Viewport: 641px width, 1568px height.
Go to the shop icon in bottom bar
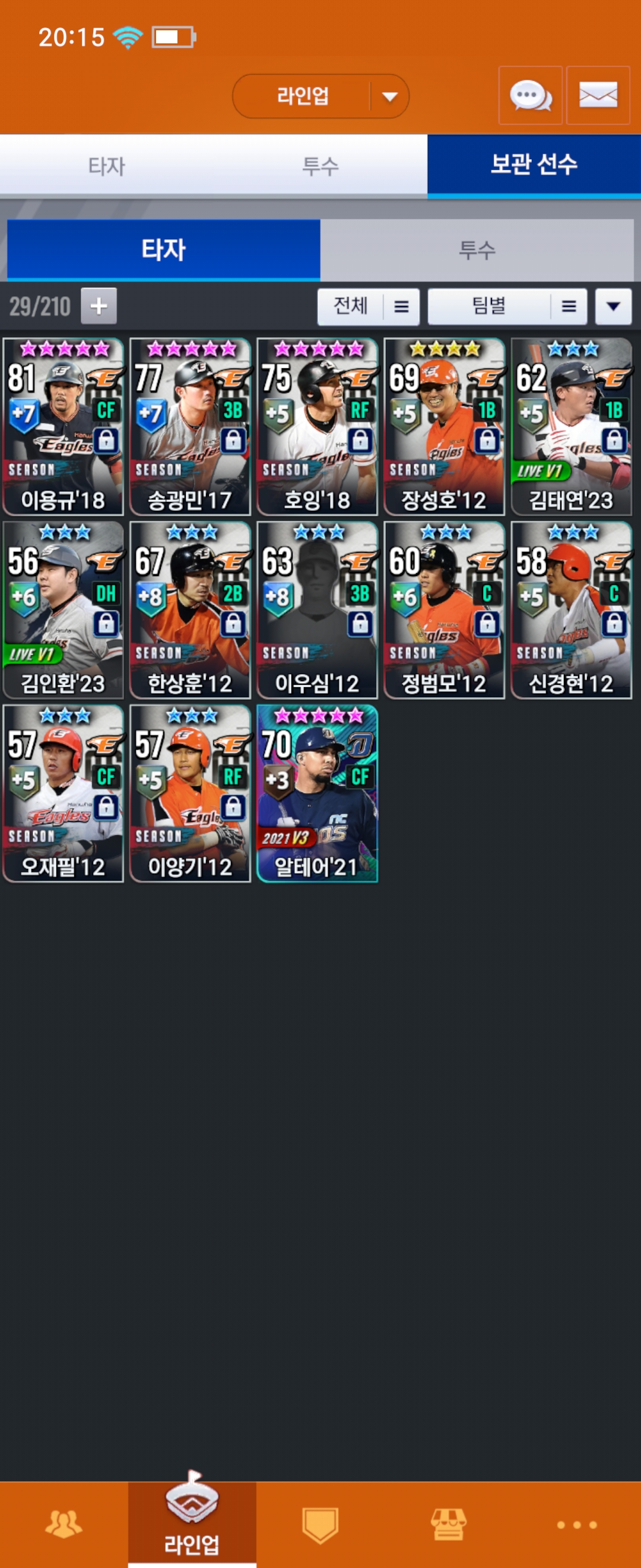(448, 1524)
